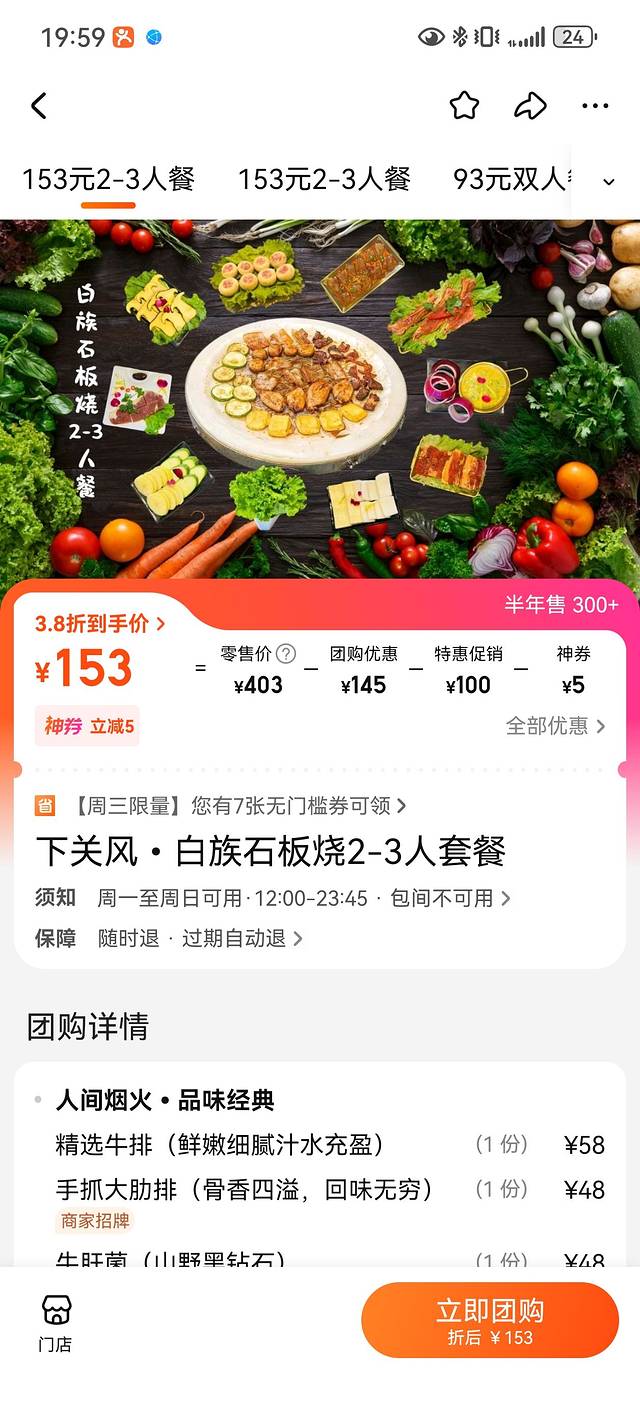
Task: Favorite this deal with the star icon
Action: click(464, 106)
